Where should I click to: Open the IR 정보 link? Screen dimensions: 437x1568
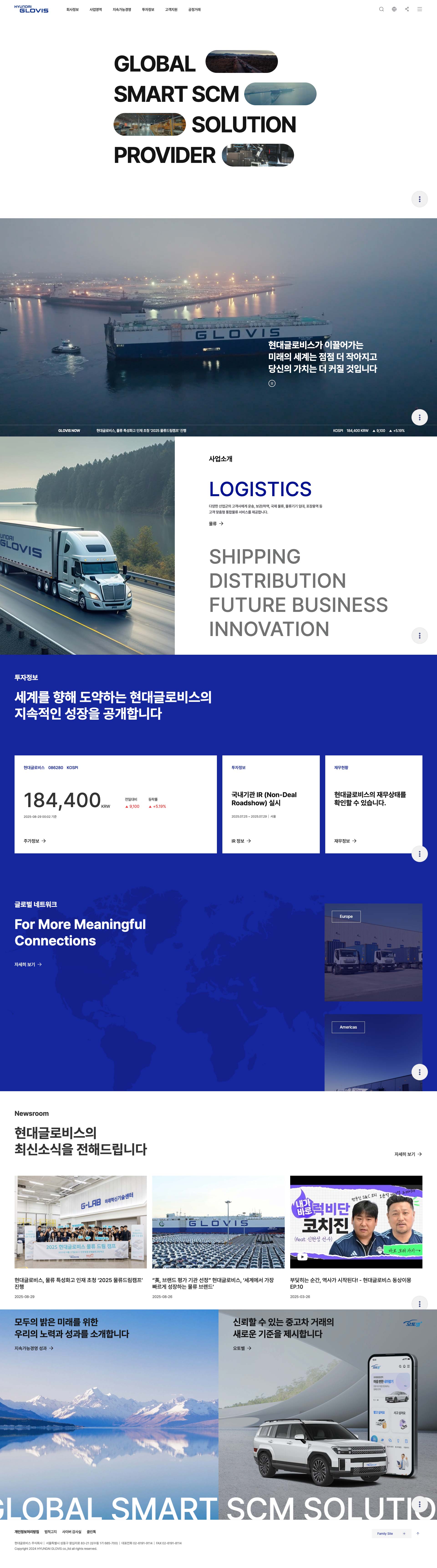[x=241, y=841]
